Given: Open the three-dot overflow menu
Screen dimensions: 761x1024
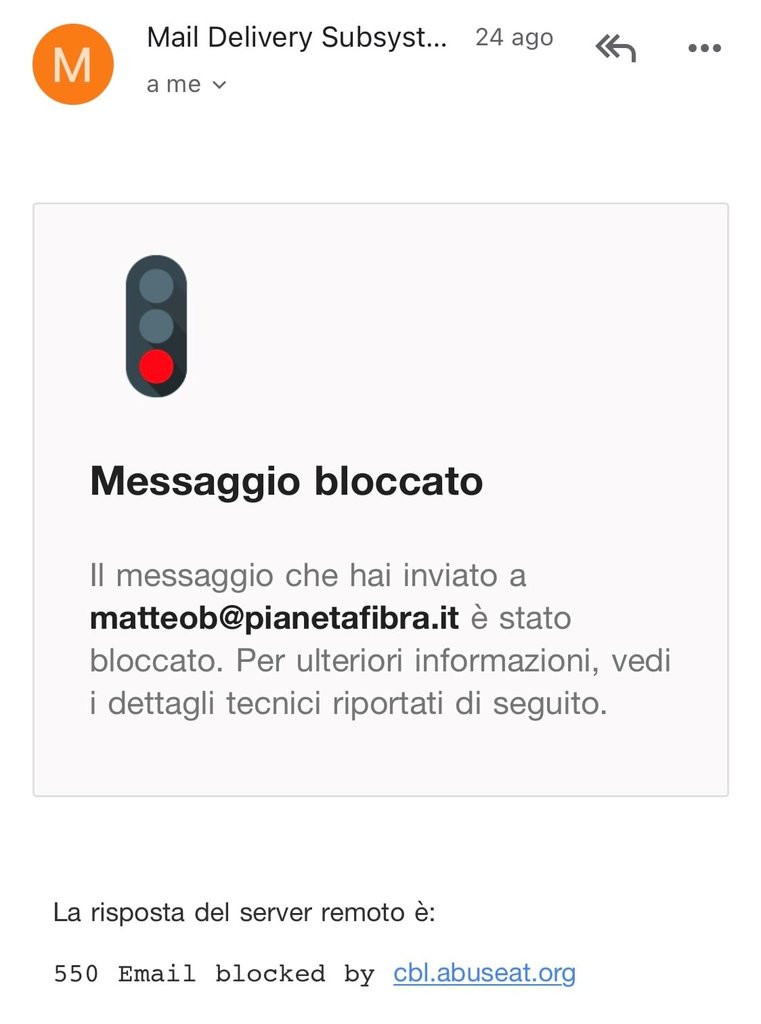Looking at the screenshot, I should [704, 48].
